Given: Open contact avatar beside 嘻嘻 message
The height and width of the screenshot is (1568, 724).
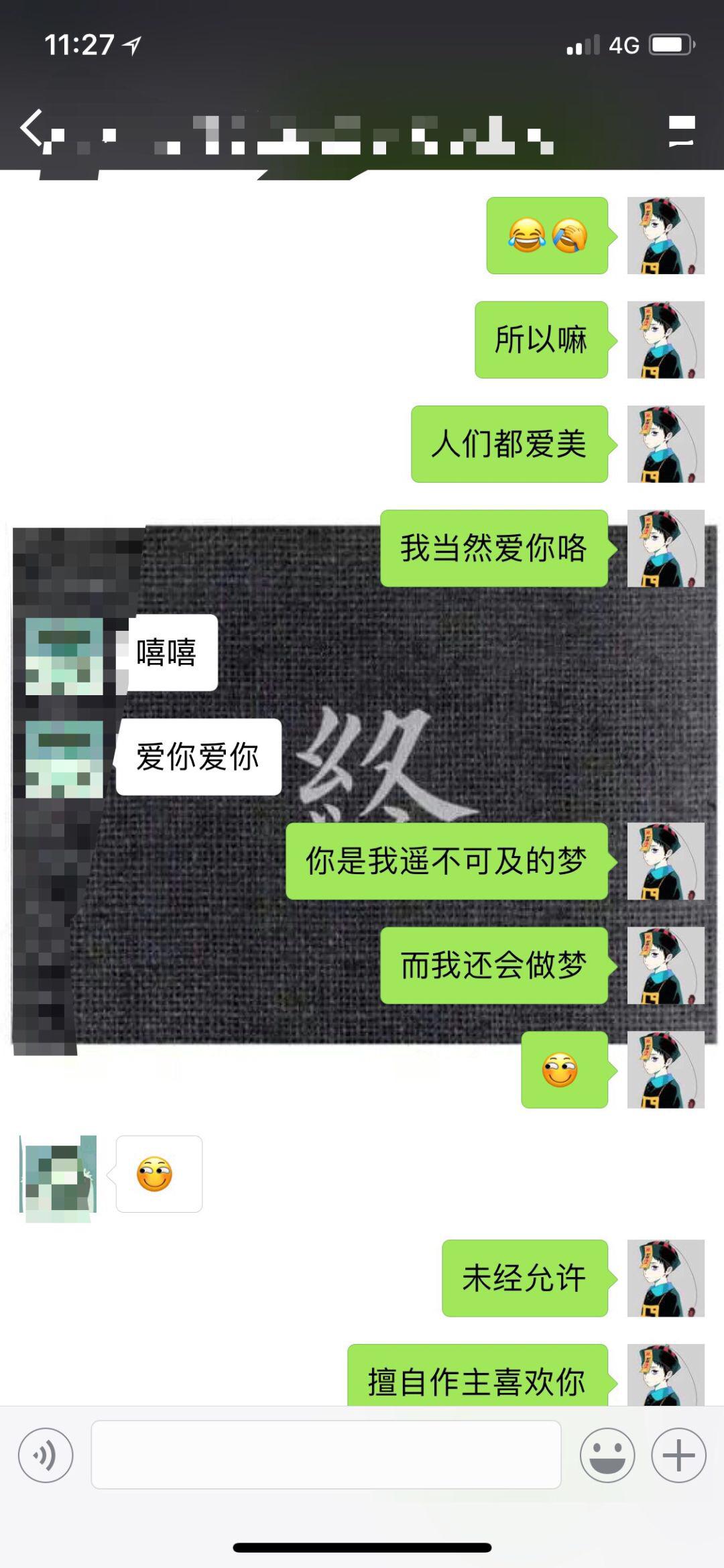Looking at the screenshot, I should point(64,656).
